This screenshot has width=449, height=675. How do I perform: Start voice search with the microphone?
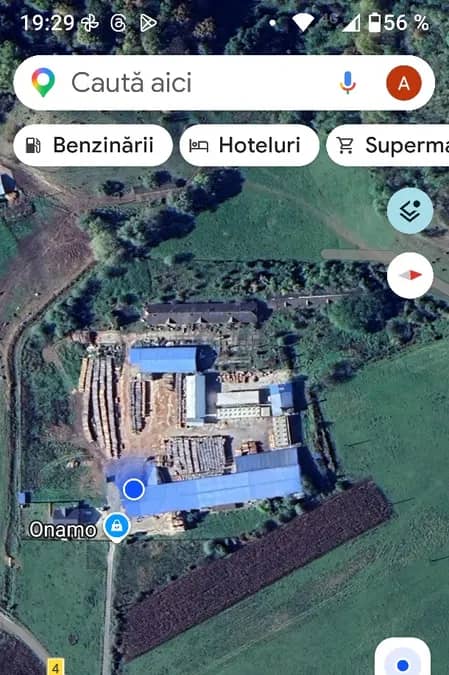[x=347, y=82]
